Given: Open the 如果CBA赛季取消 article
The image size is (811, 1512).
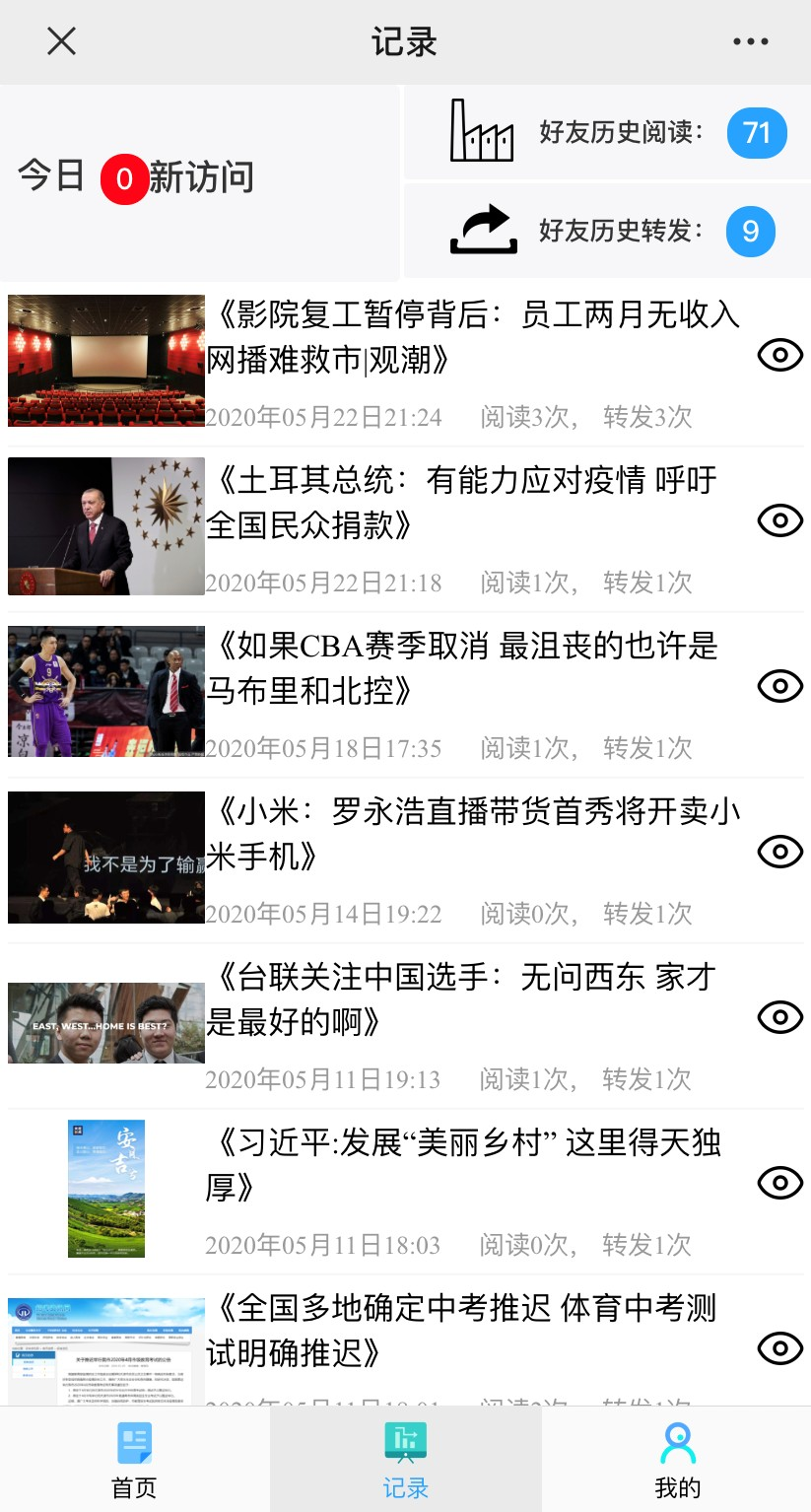Looking at the screenshot, I should [461, 668].
